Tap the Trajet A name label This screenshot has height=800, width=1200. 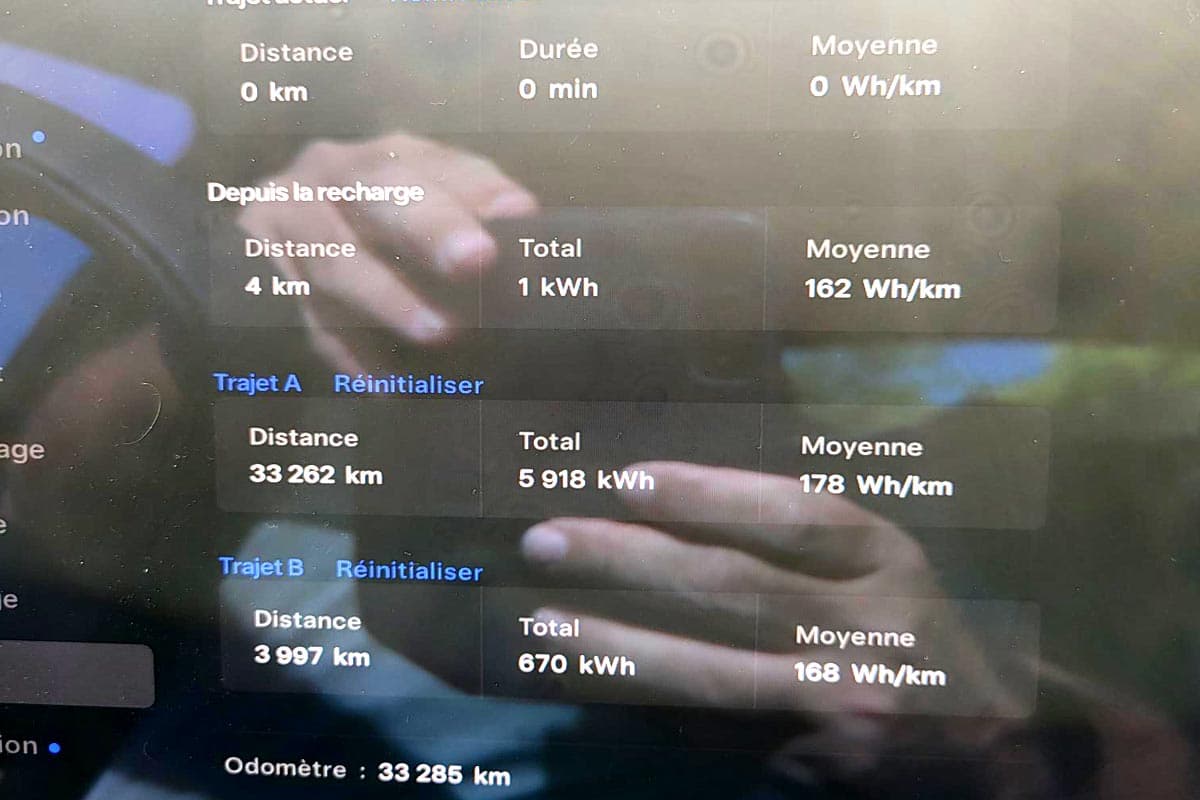coord(257,383)
